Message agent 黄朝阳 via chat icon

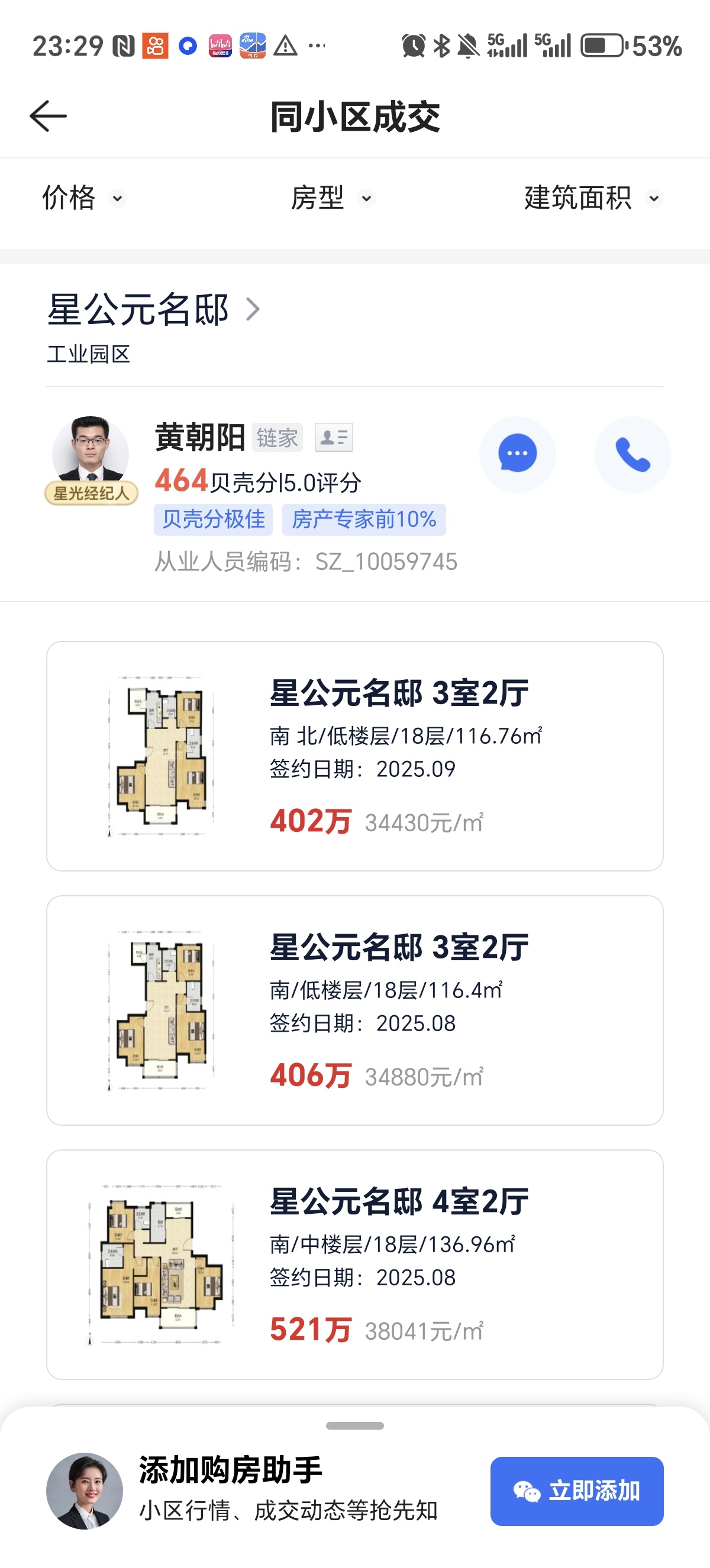(517, 454)
